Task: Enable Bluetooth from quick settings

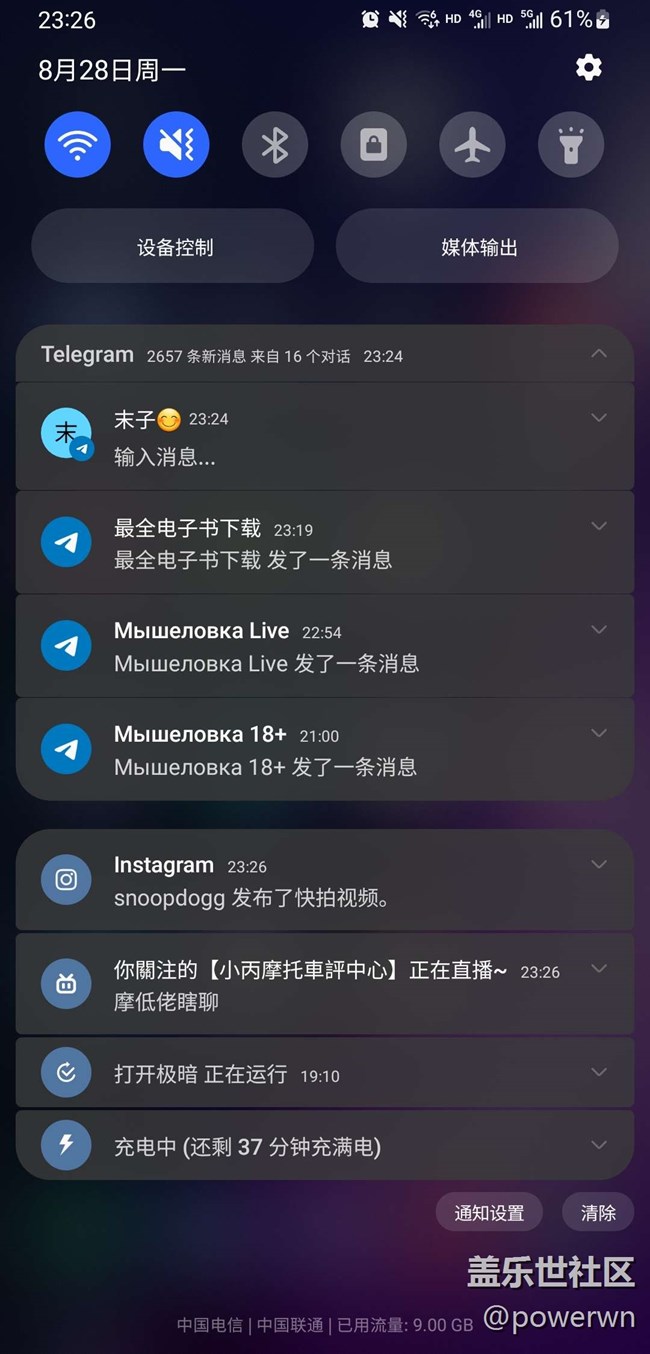Action: pyautogui.click(x=275, y=145)
